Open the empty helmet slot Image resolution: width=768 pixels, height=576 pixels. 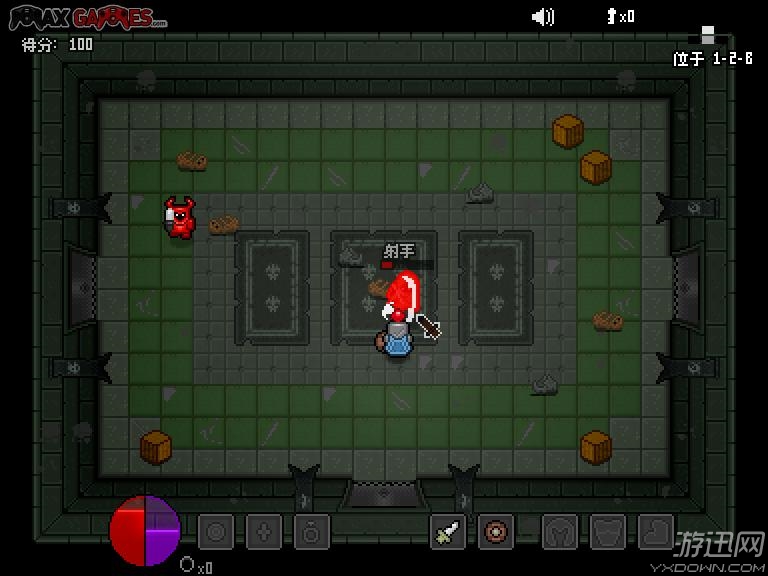tap(560, 531)
